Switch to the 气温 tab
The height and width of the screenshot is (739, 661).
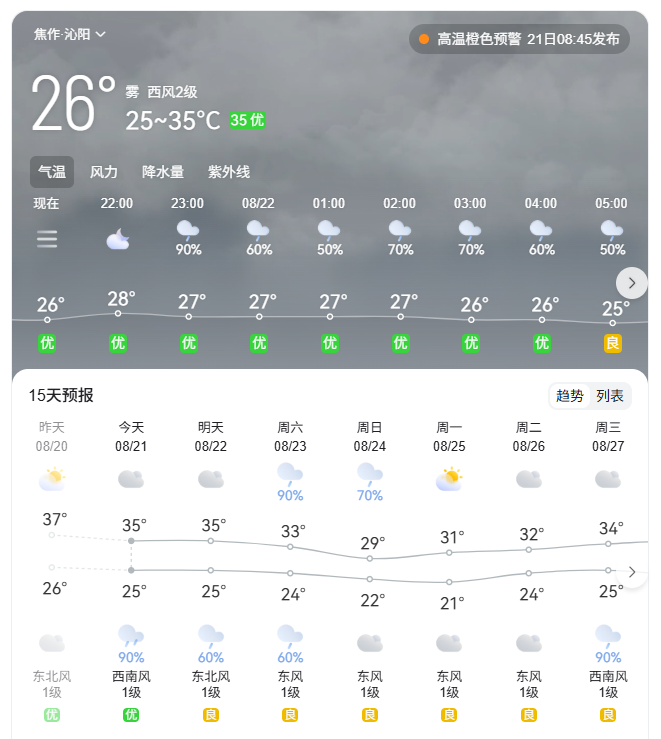pos(52,172)
